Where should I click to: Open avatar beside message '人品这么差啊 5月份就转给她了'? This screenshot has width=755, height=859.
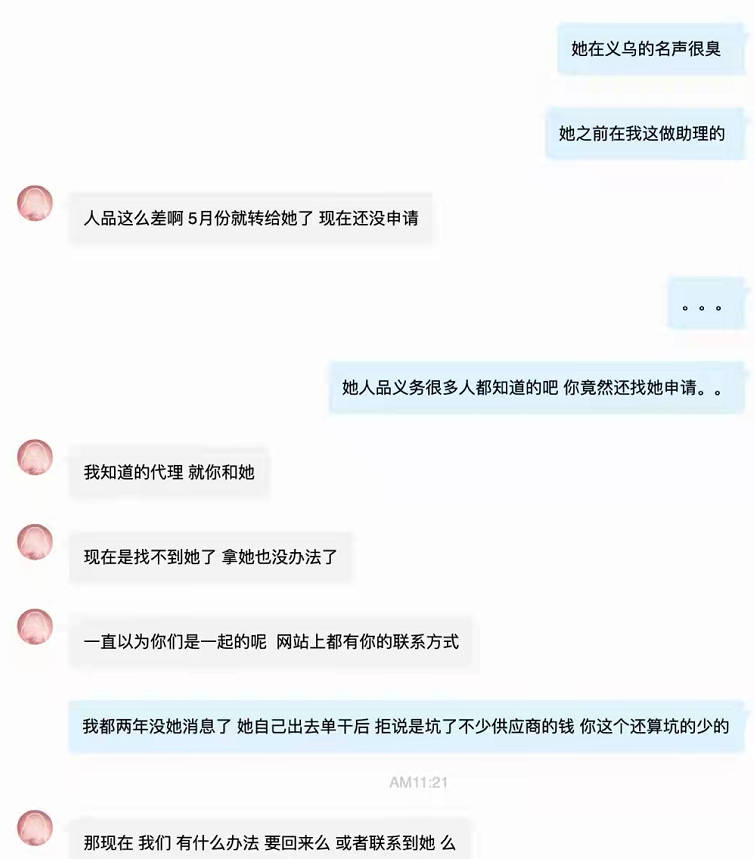[x=35, y=203]
